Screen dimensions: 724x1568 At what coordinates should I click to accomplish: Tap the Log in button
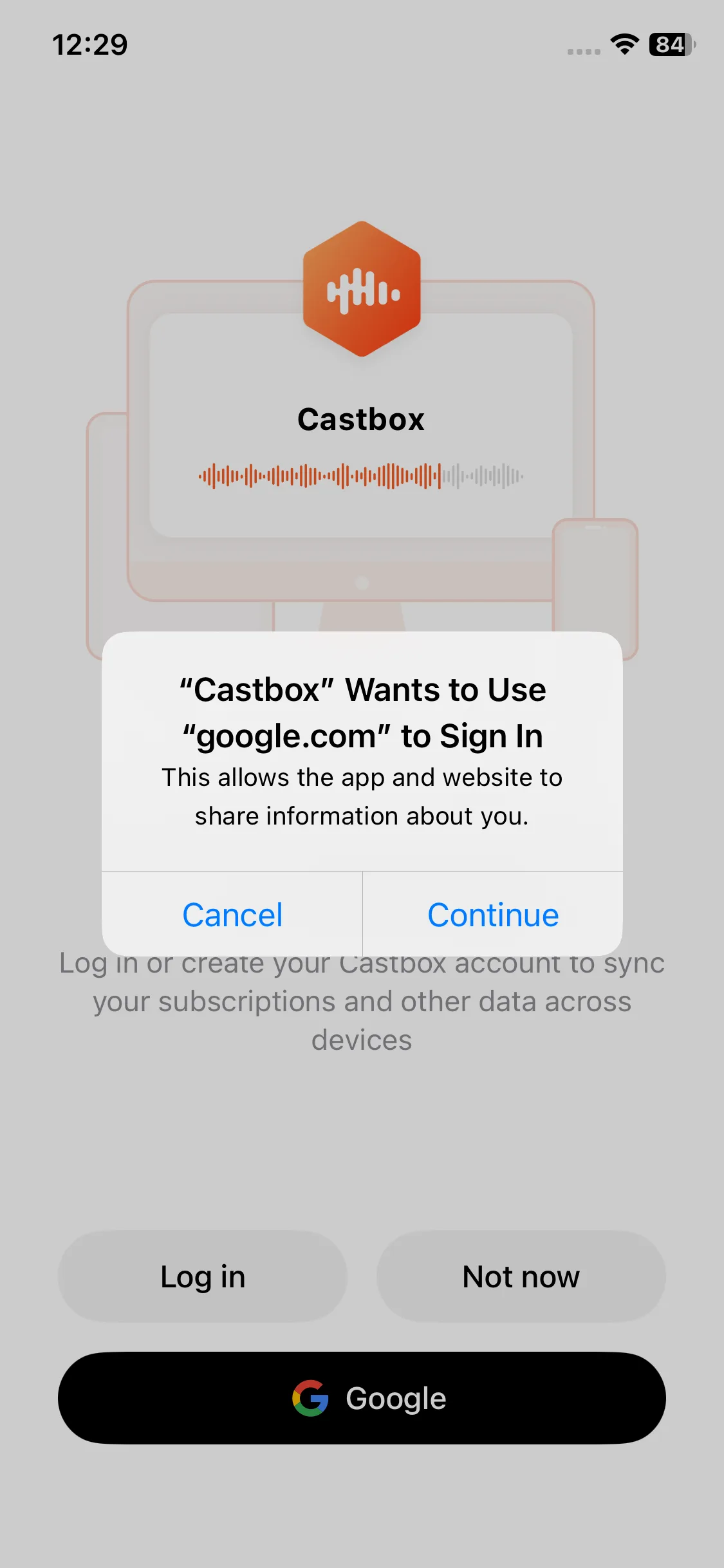click(x=203, y=1276)
